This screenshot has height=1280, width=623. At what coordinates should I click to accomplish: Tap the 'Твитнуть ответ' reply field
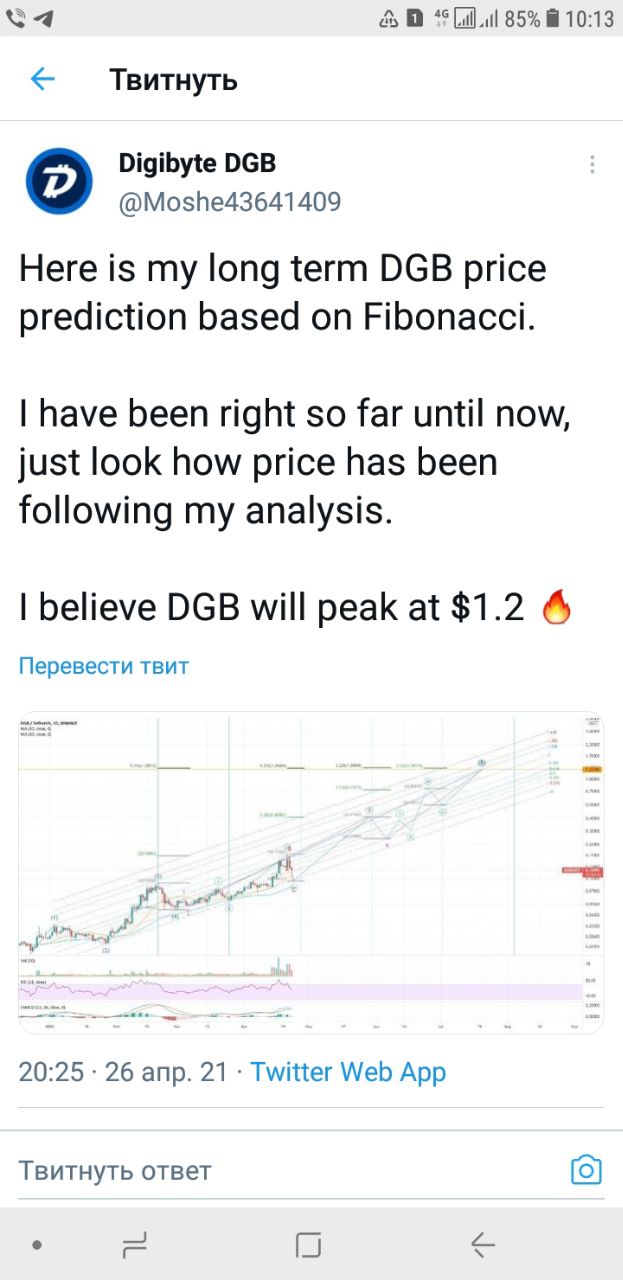[290, 1170]
